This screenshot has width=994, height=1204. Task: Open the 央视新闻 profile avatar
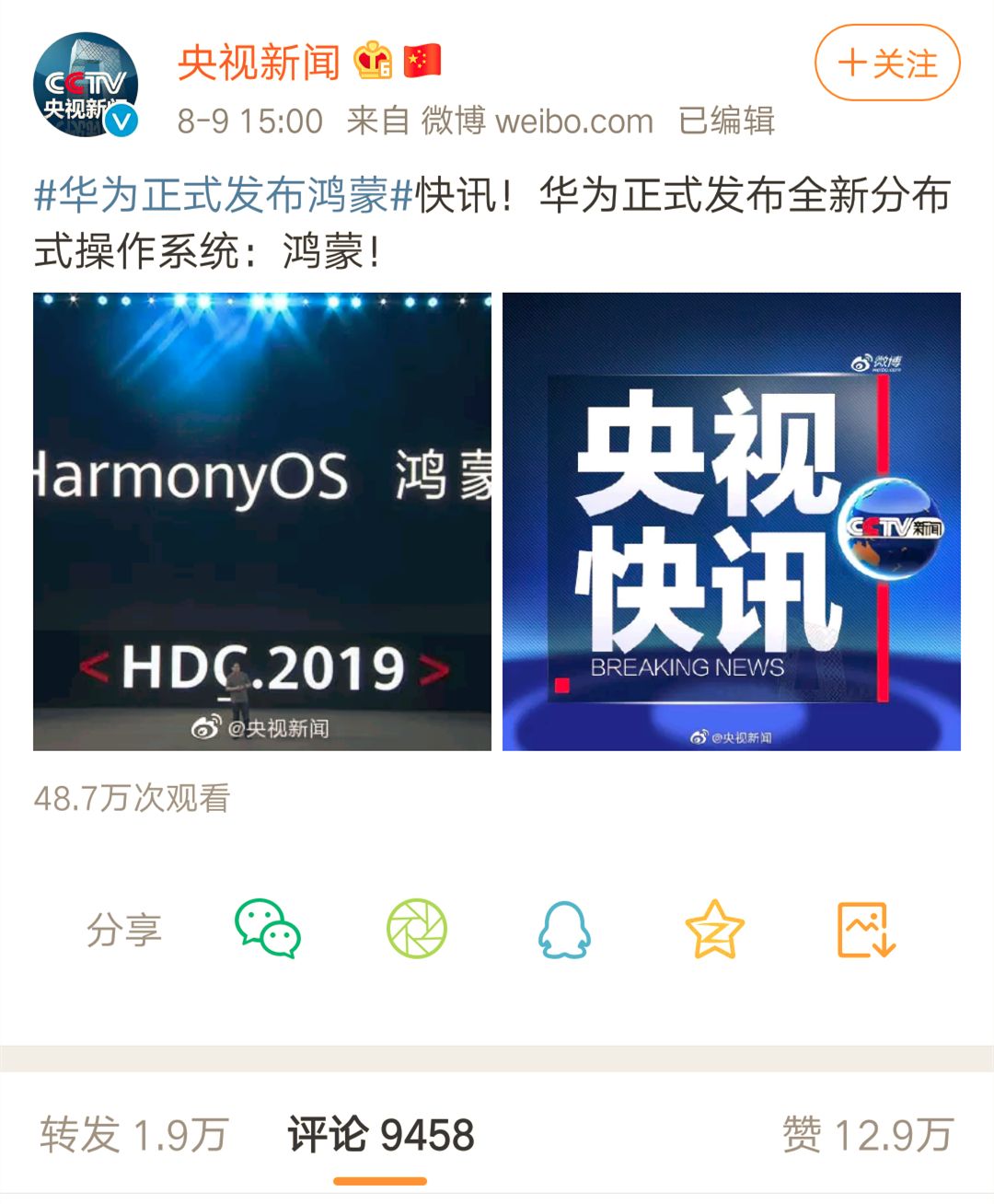point(86,85)
